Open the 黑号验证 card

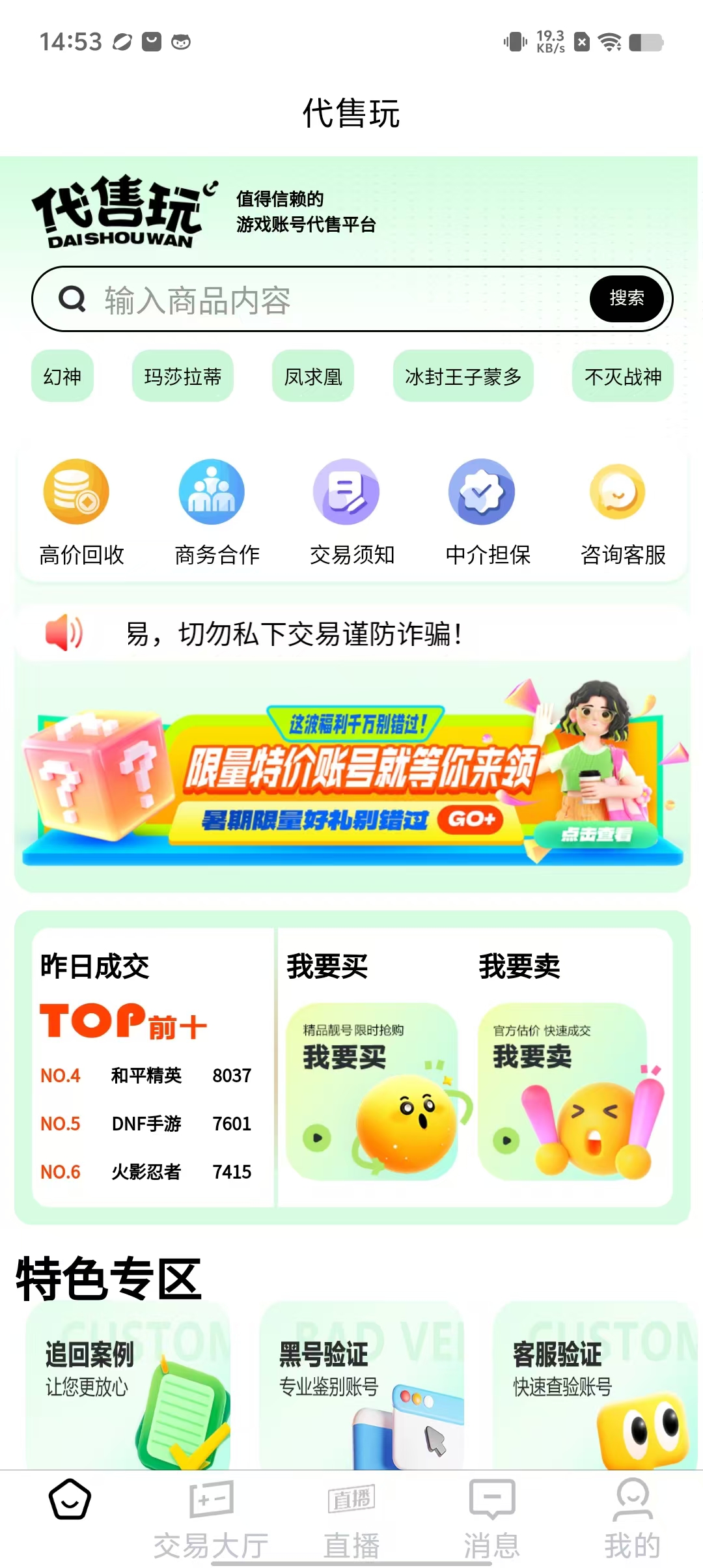click(x=361, y=1387)
